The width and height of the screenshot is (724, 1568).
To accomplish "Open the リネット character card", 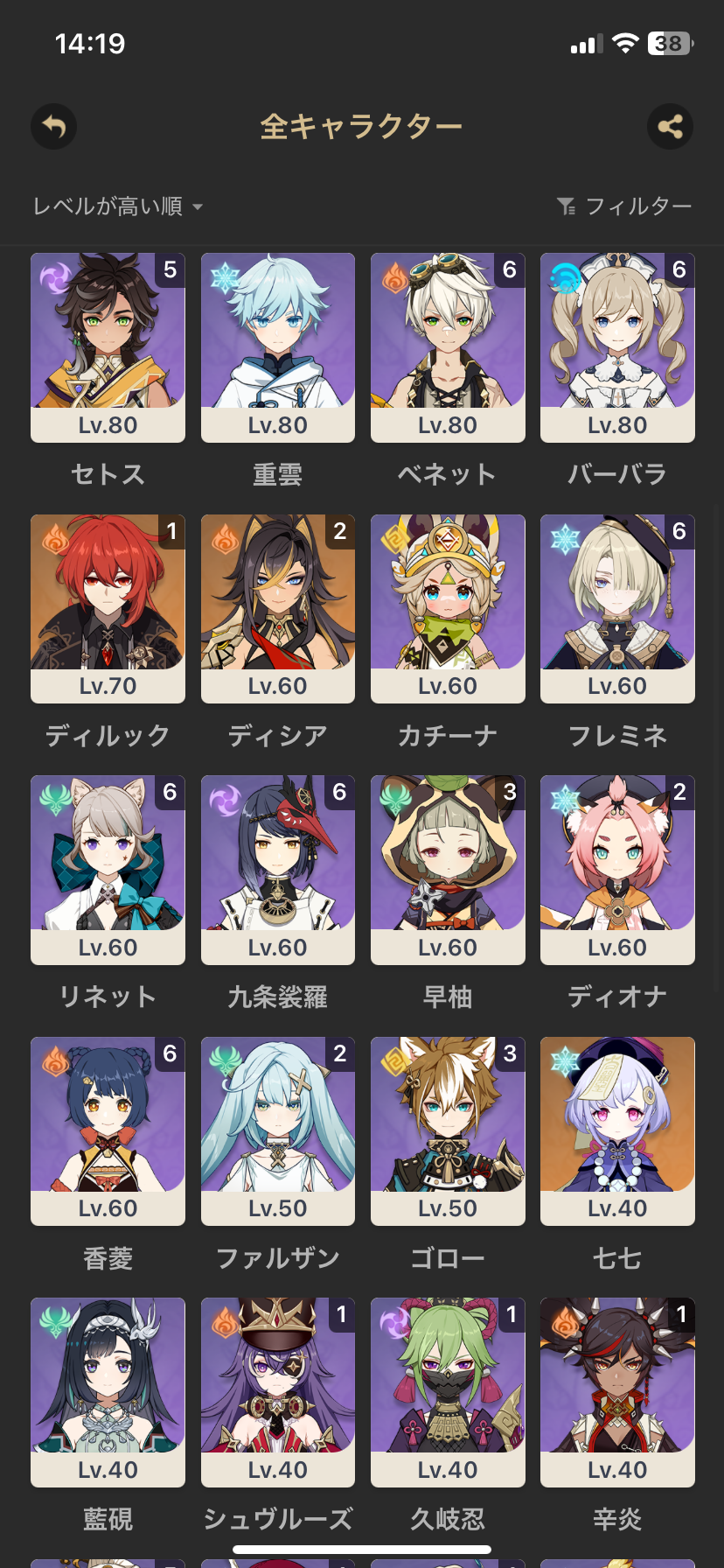I will pyautogui.click(x=108, y=870).
